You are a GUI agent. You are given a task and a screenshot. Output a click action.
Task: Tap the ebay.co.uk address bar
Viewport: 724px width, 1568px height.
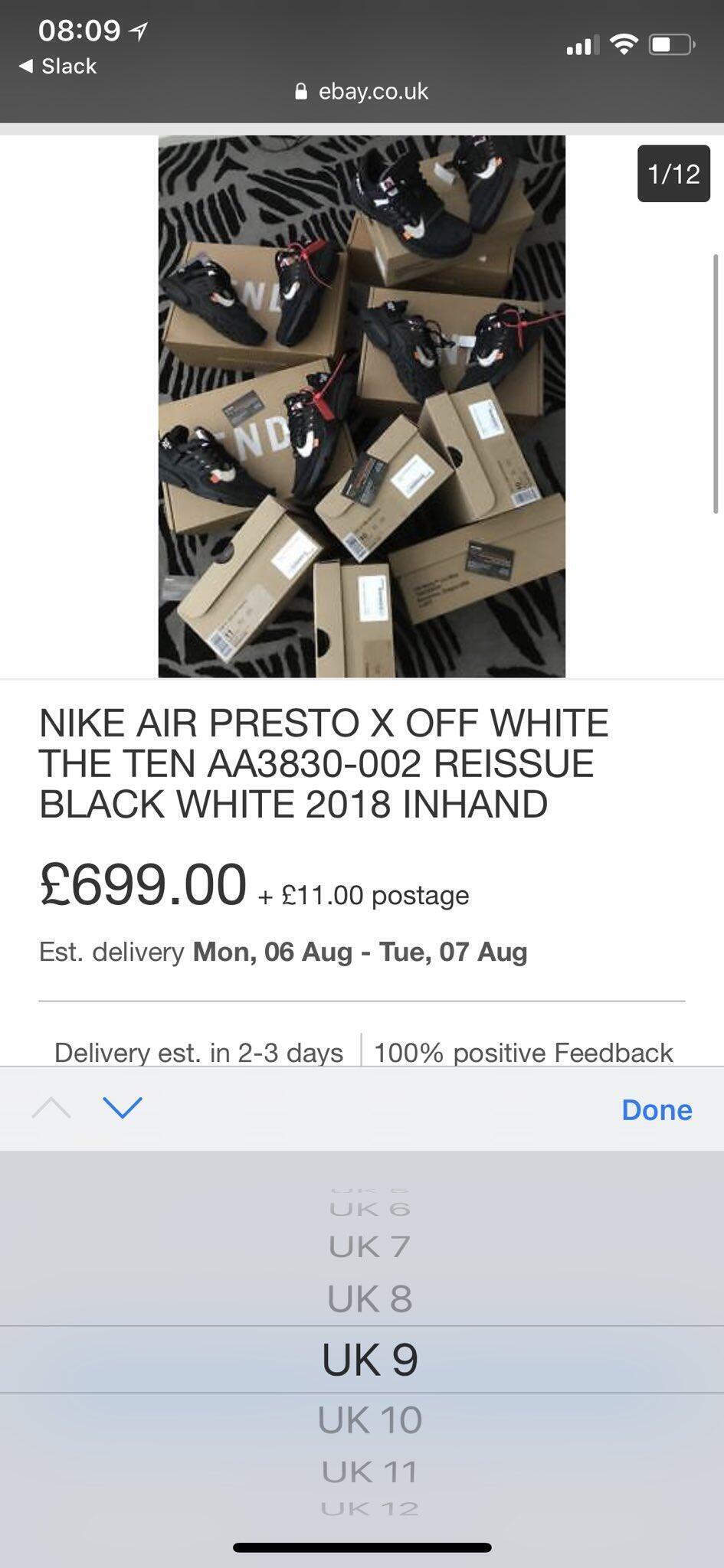(x=362, y=92)
